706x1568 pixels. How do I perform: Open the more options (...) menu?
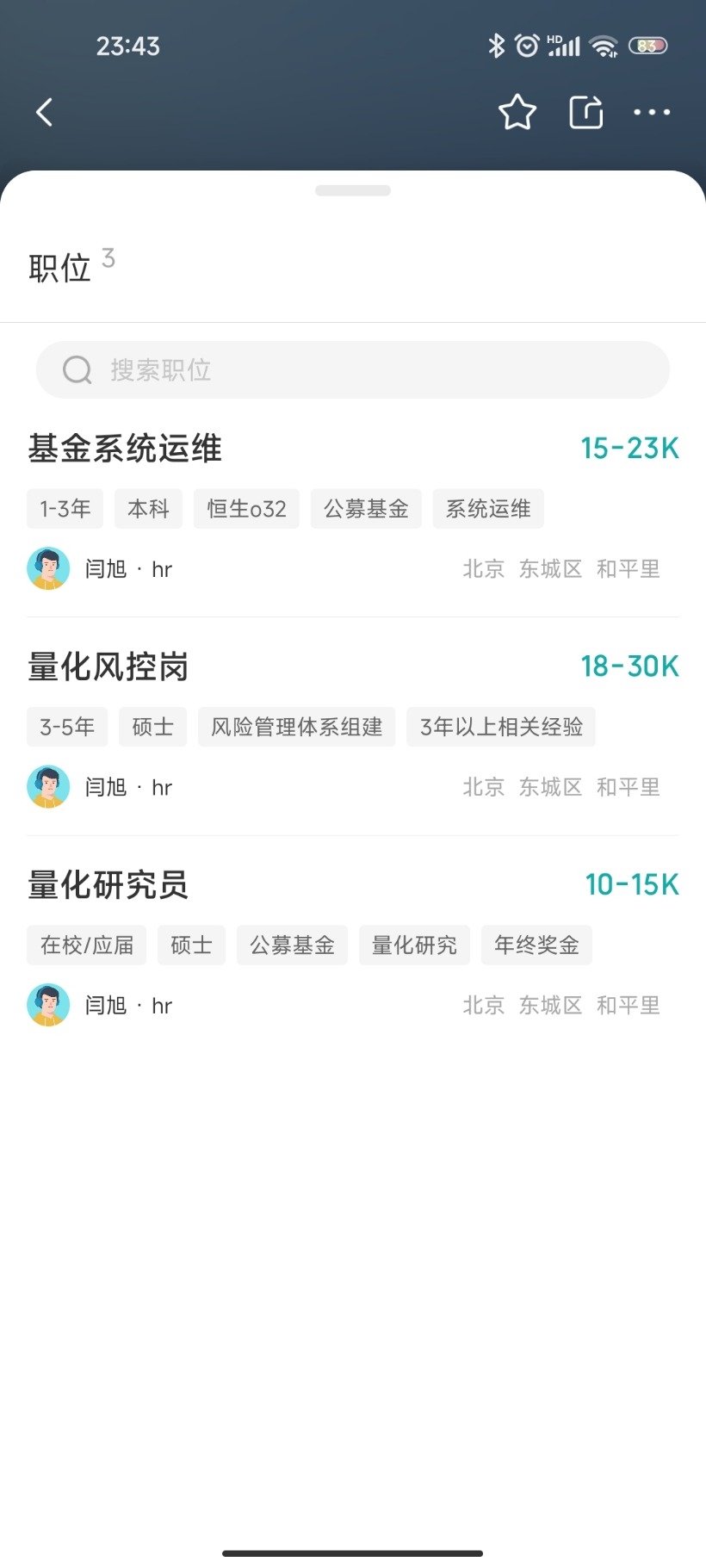click(652, 112)
